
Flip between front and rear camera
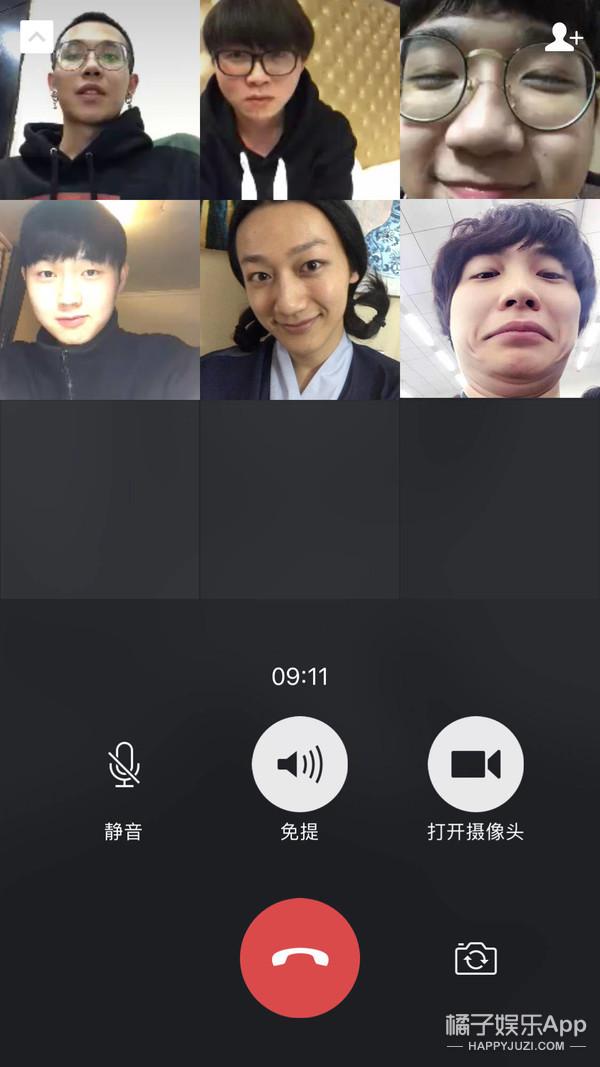click(475, 958)
